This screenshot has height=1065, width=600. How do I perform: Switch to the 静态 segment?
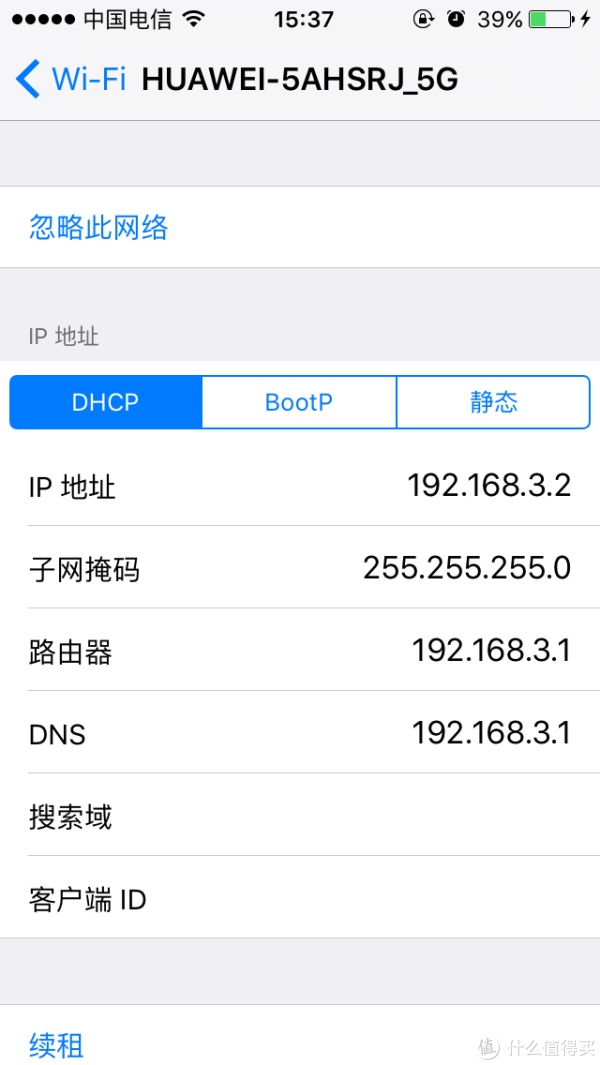[493, 402]
